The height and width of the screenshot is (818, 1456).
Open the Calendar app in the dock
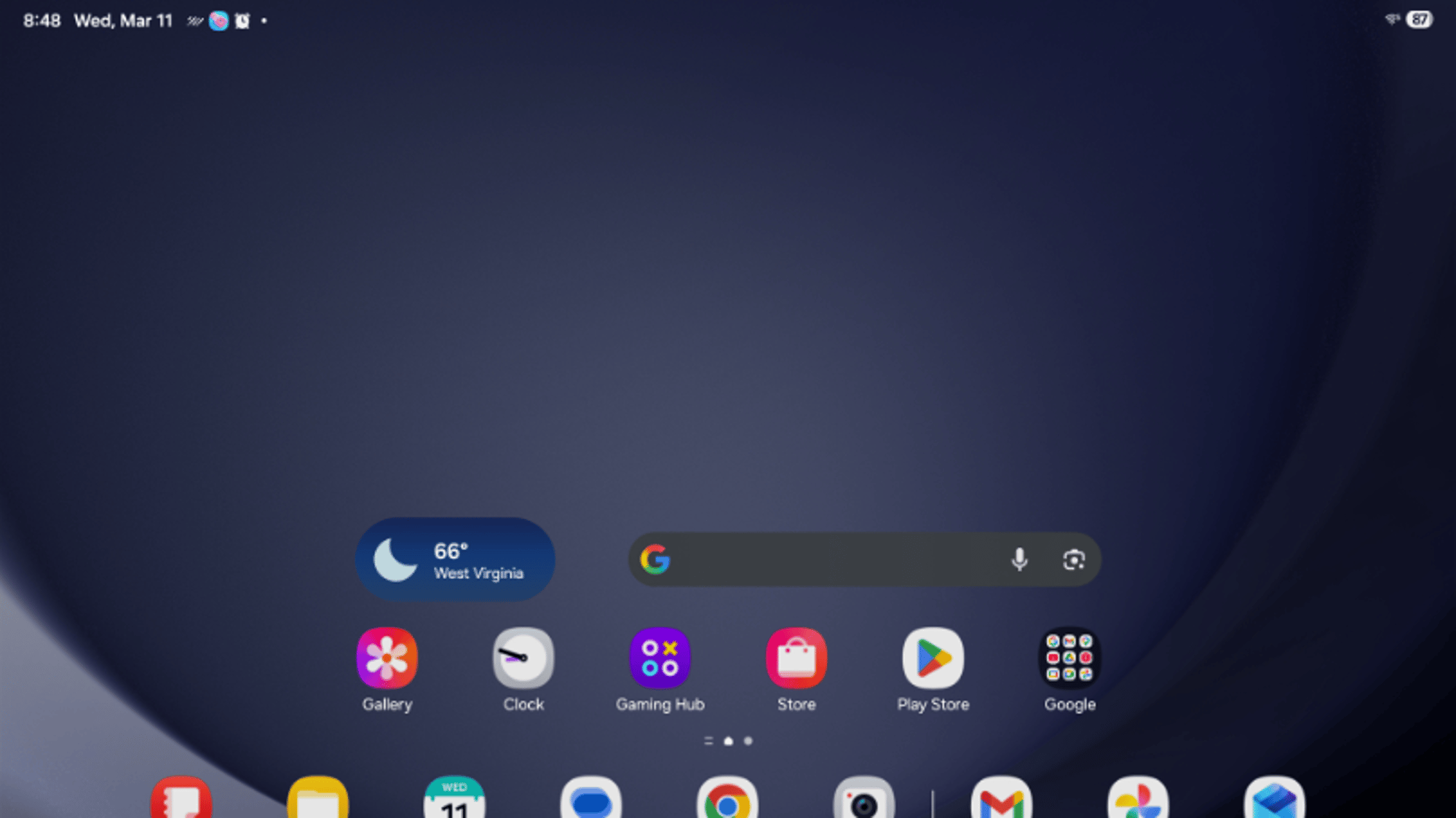pos(454,800)
